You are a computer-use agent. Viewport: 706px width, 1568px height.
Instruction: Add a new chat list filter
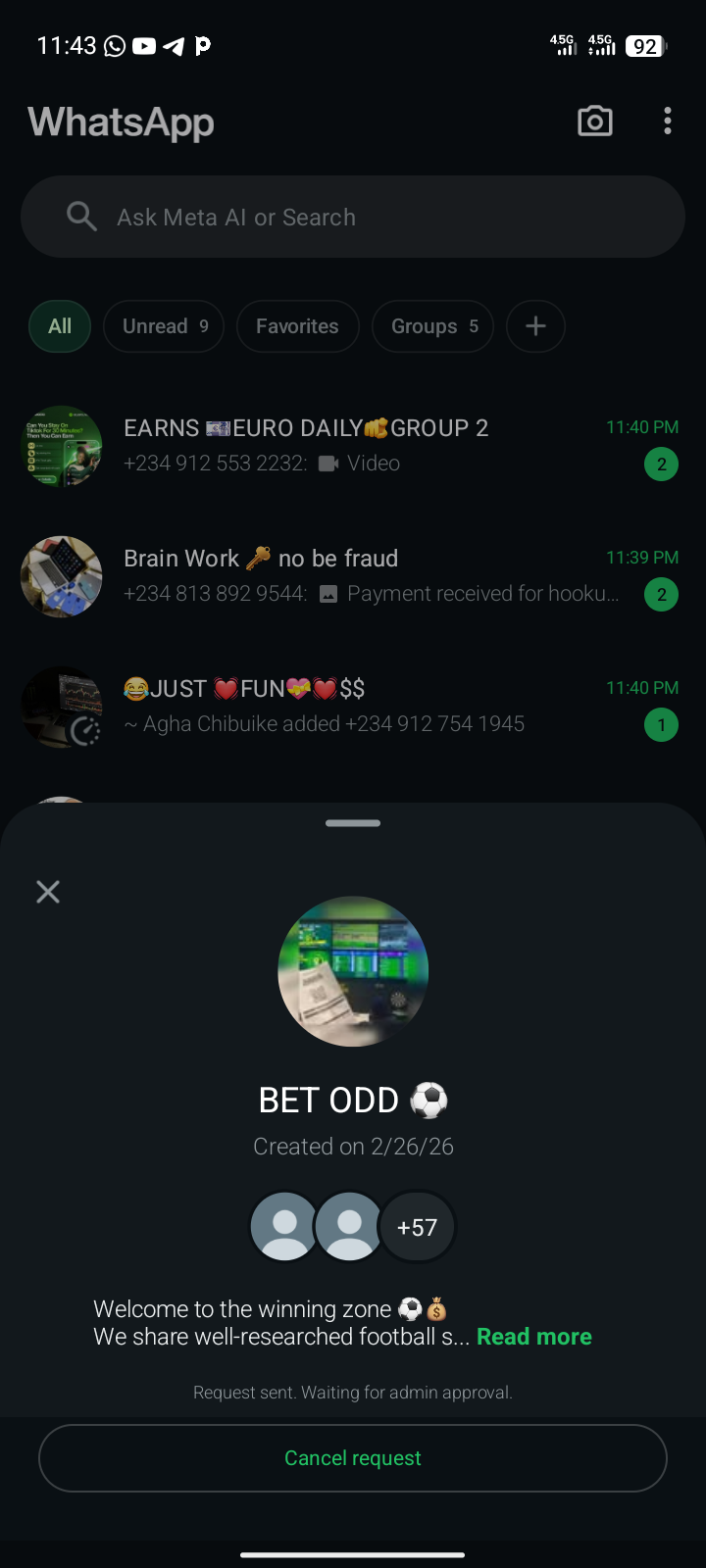coord(535,326)
